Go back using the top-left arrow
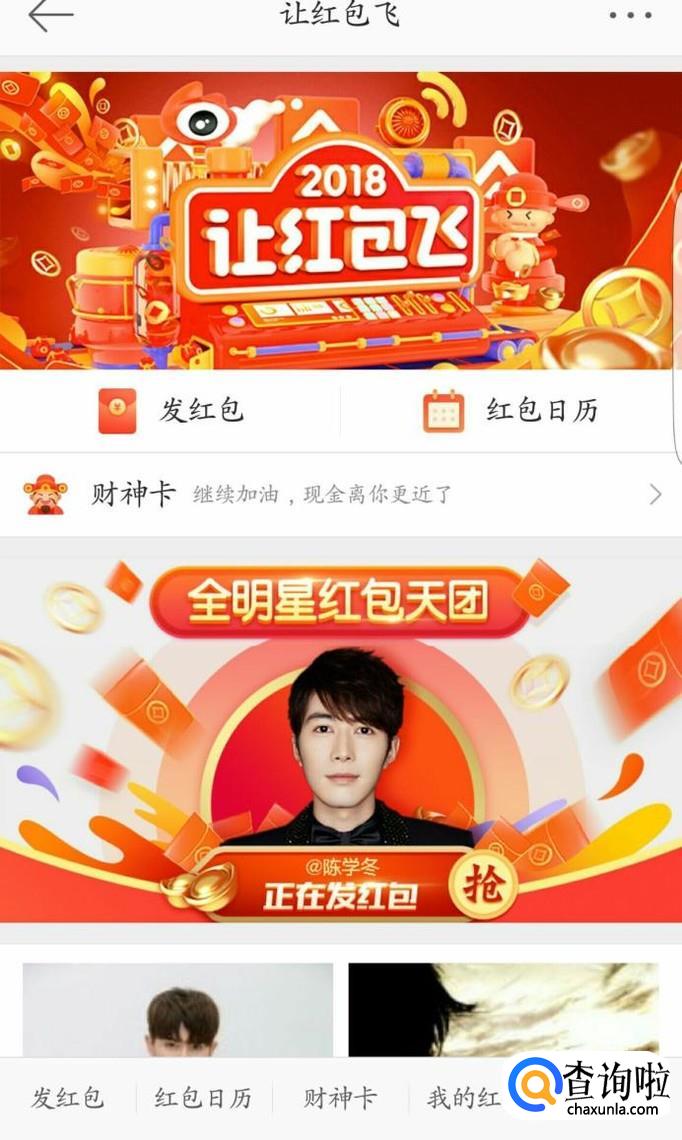 coord(51,15)
